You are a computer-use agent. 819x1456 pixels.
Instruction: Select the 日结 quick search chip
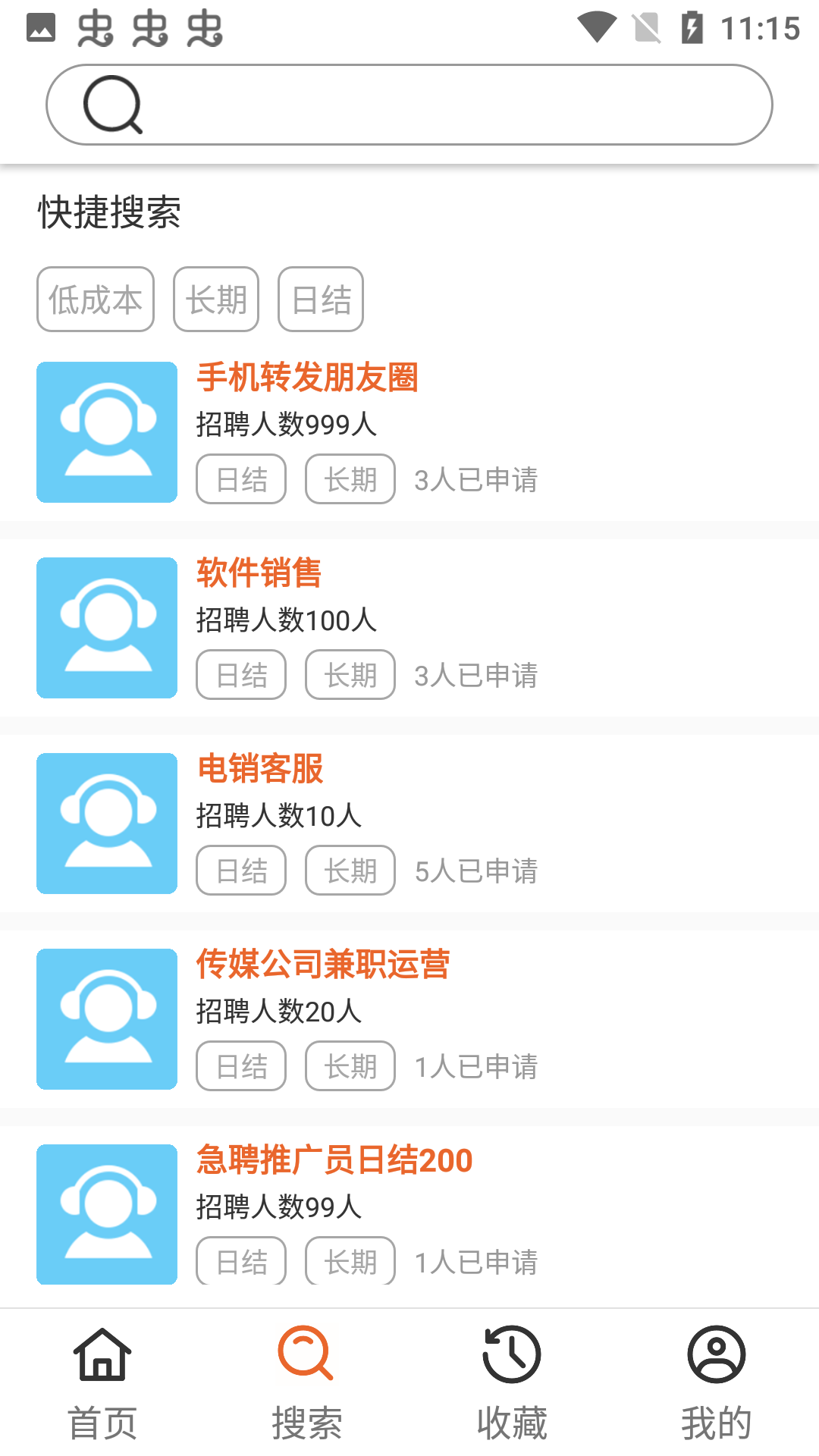point(321,300)
